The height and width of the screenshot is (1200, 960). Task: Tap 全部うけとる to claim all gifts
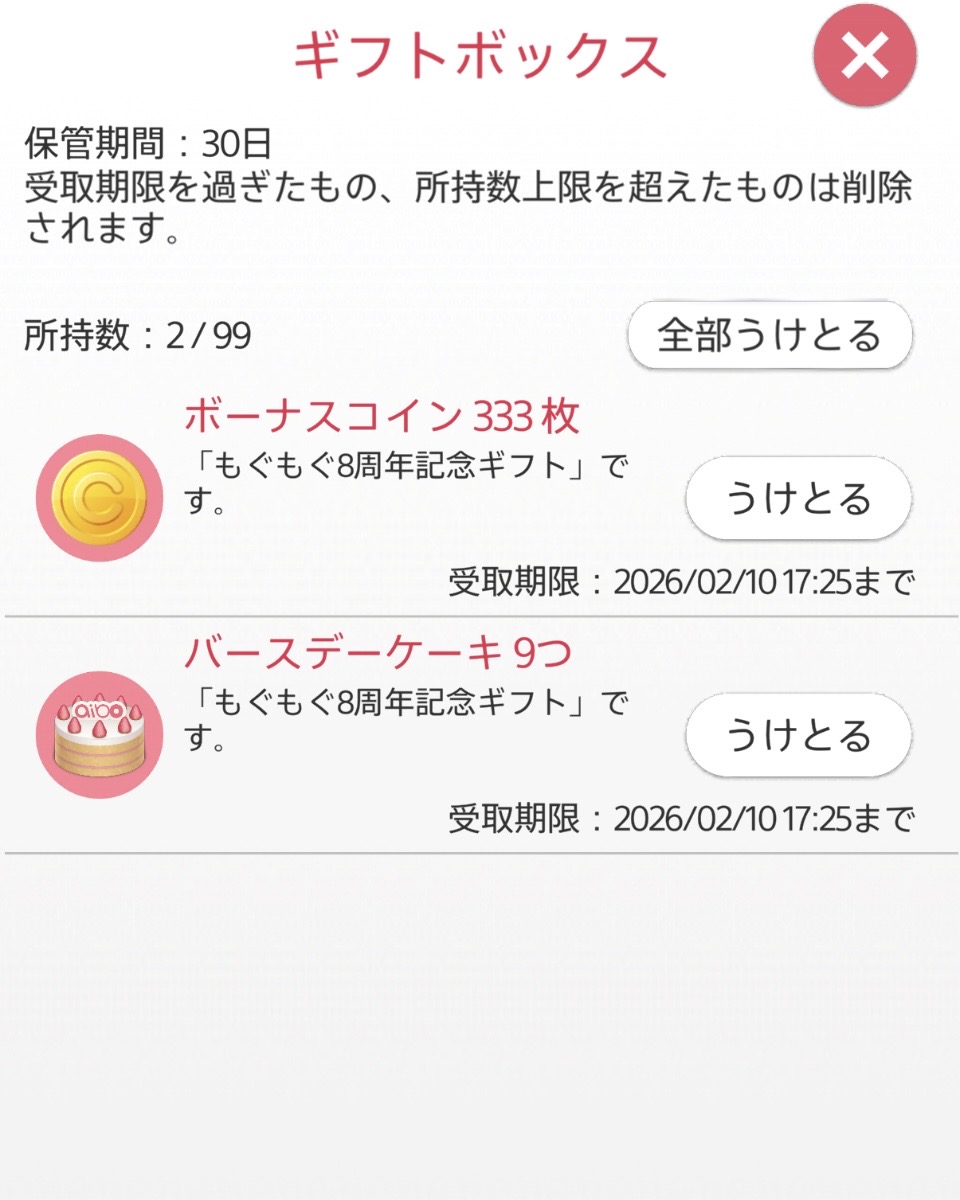(x=769, y=335)
